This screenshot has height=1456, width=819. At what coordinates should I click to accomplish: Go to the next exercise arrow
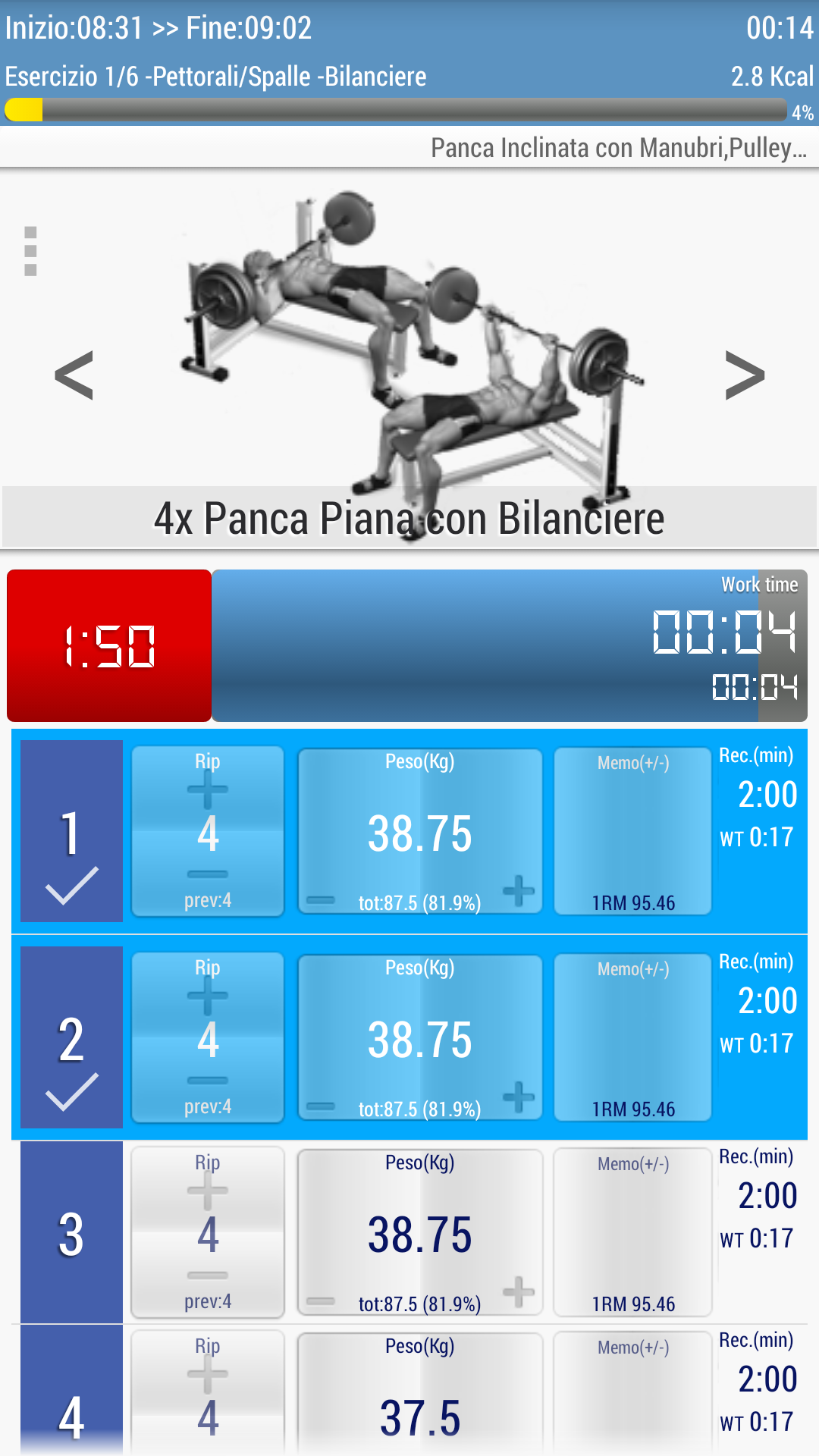click(745, 375)
